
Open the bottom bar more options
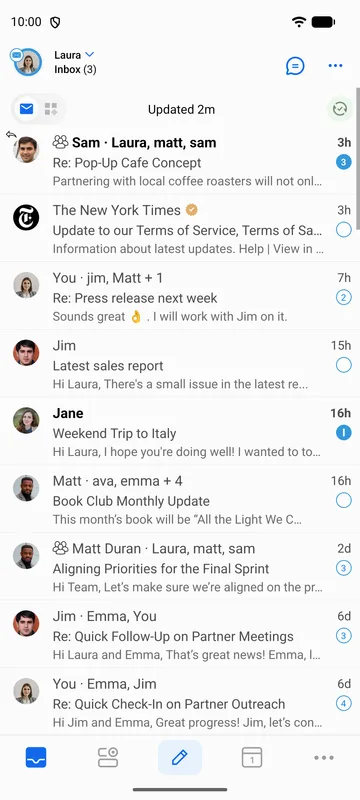point(324,758)
